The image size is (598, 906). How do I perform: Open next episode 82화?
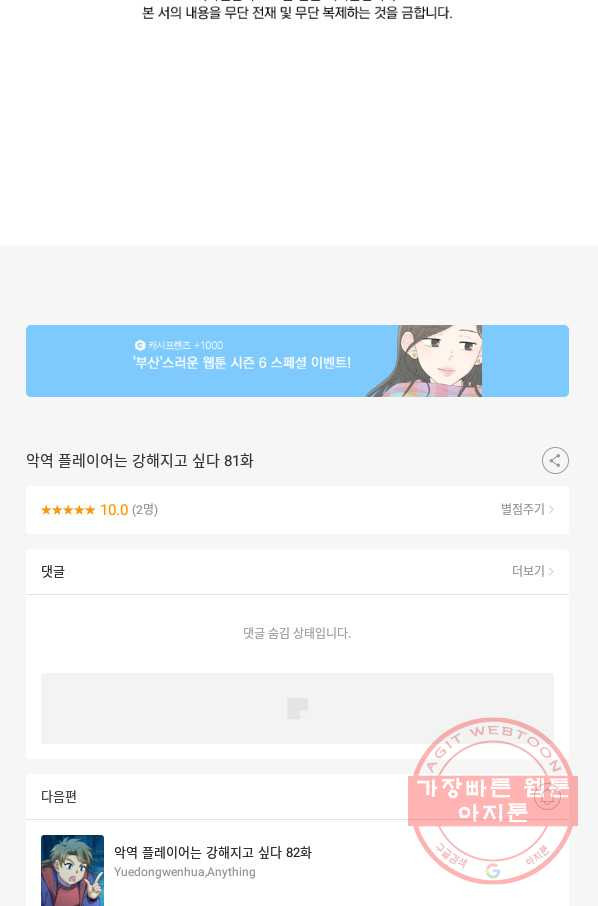click(213, 852)
